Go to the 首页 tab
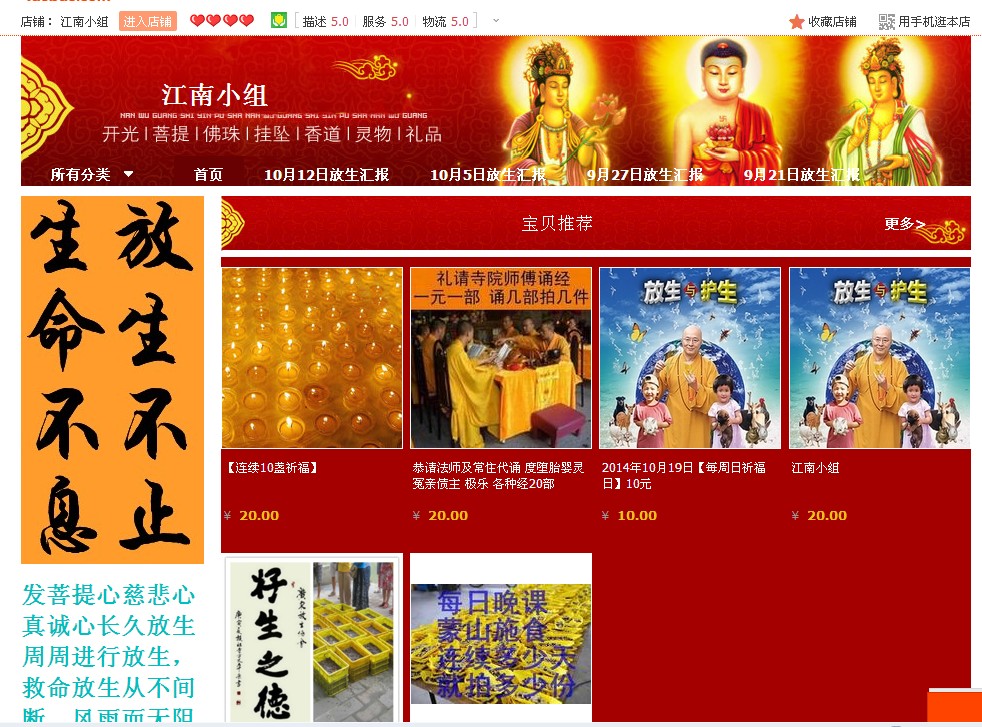This screenshot has width=982, height=727. [208, 174]
